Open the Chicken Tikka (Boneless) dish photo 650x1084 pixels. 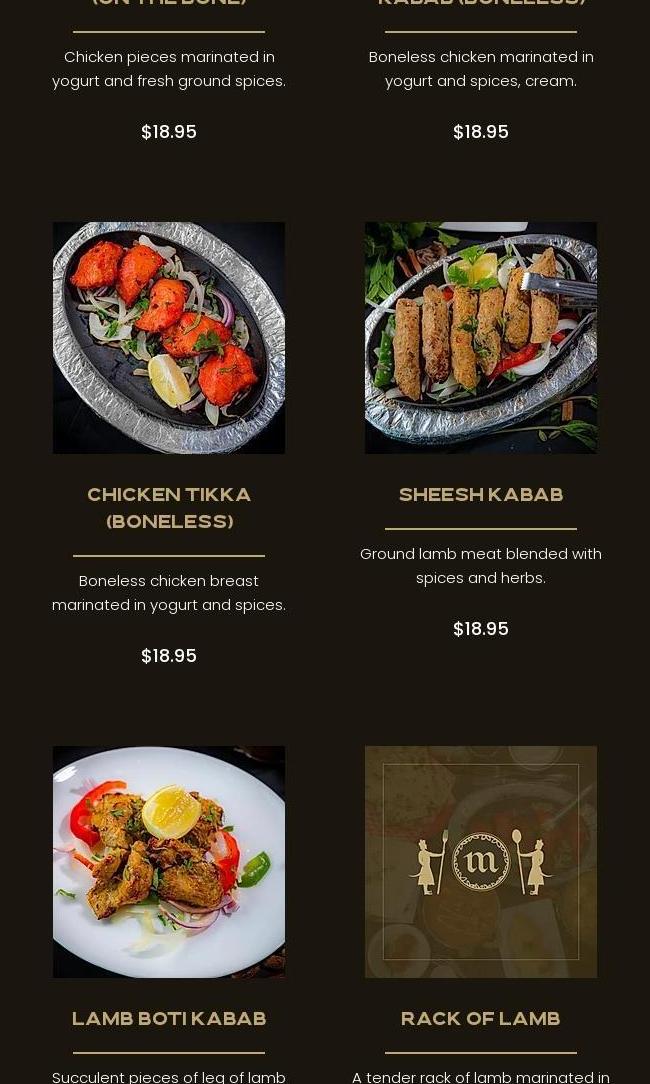169,338
